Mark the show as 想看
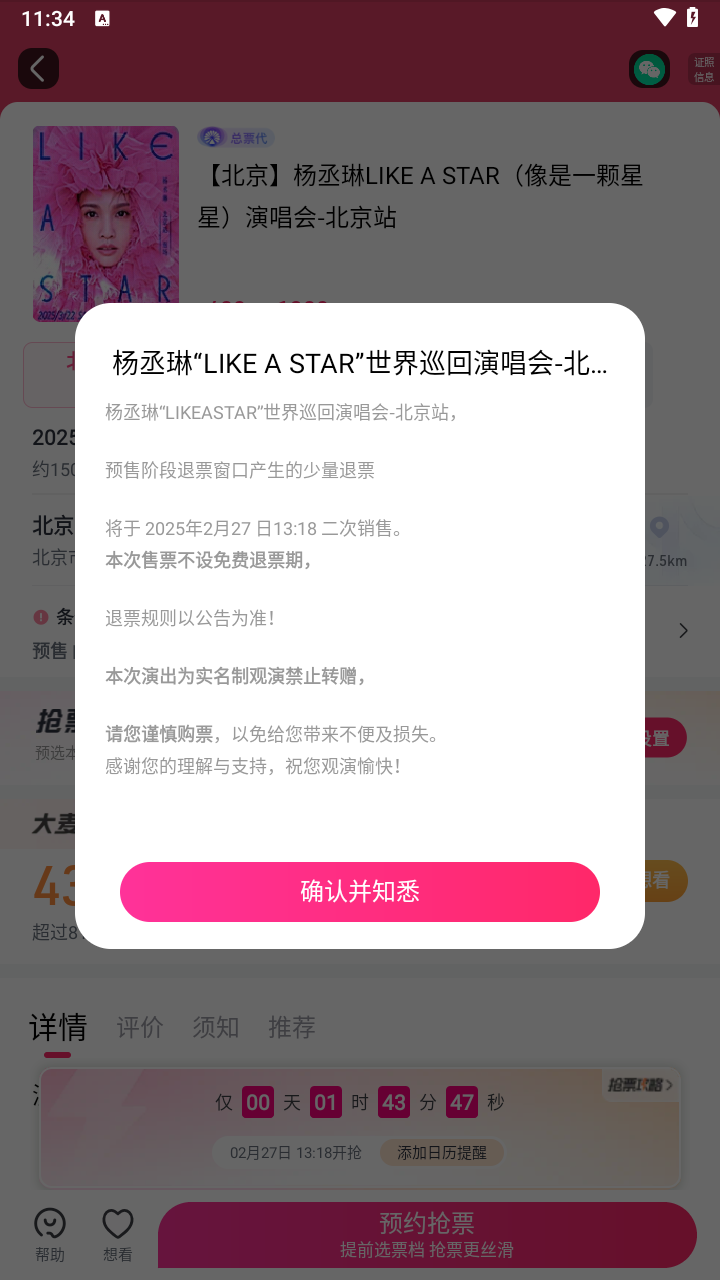The width and height of the screenshot is (720, 1280). pyautogui.click(x=118, y=1235)
